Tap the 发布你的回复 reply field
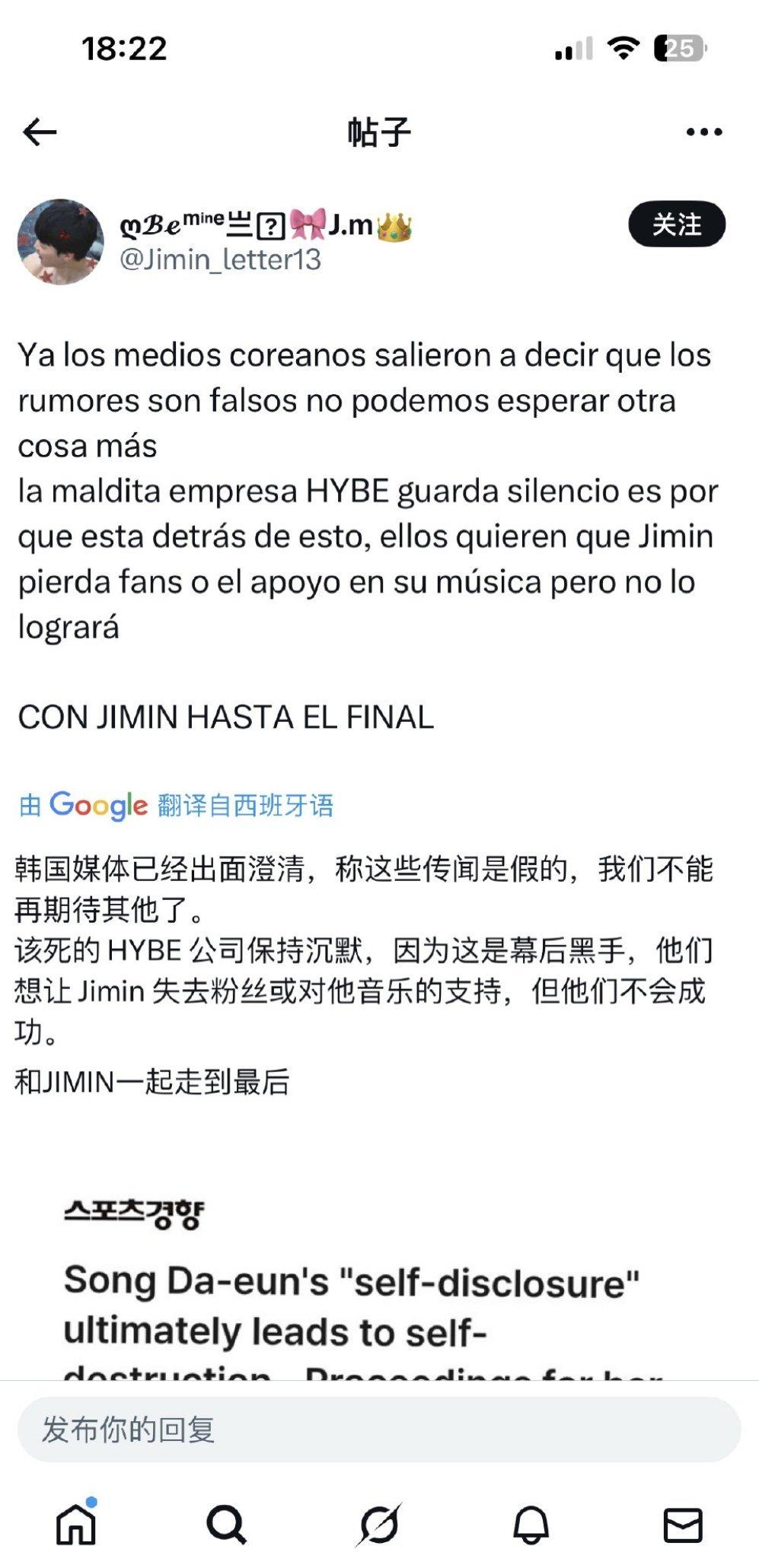The height and width of the screenshot is (1568, 759). click(x=378, y=1430)
